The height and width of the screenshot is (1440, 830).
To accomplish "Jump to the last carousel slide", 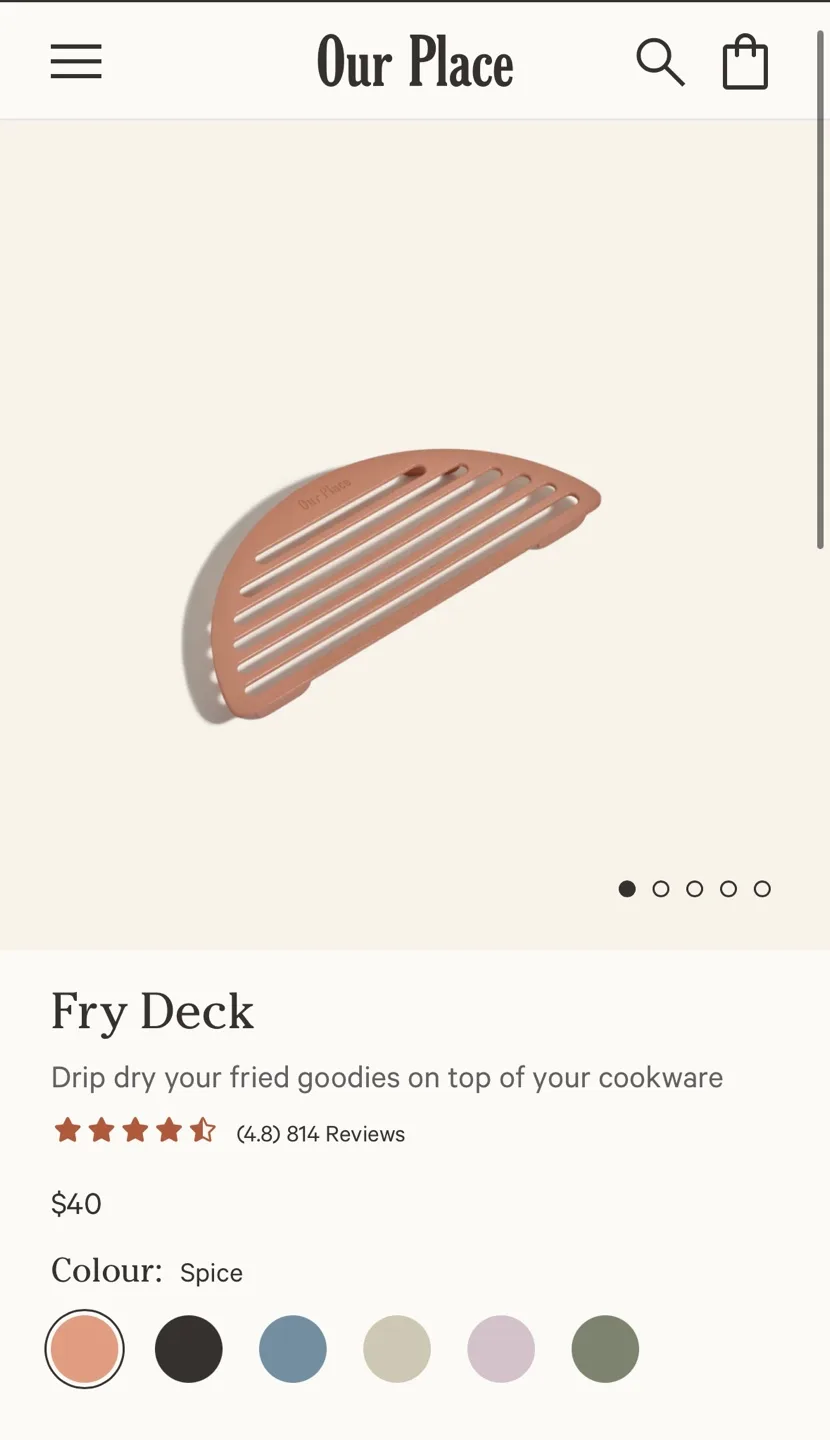I will click(763, 888).
